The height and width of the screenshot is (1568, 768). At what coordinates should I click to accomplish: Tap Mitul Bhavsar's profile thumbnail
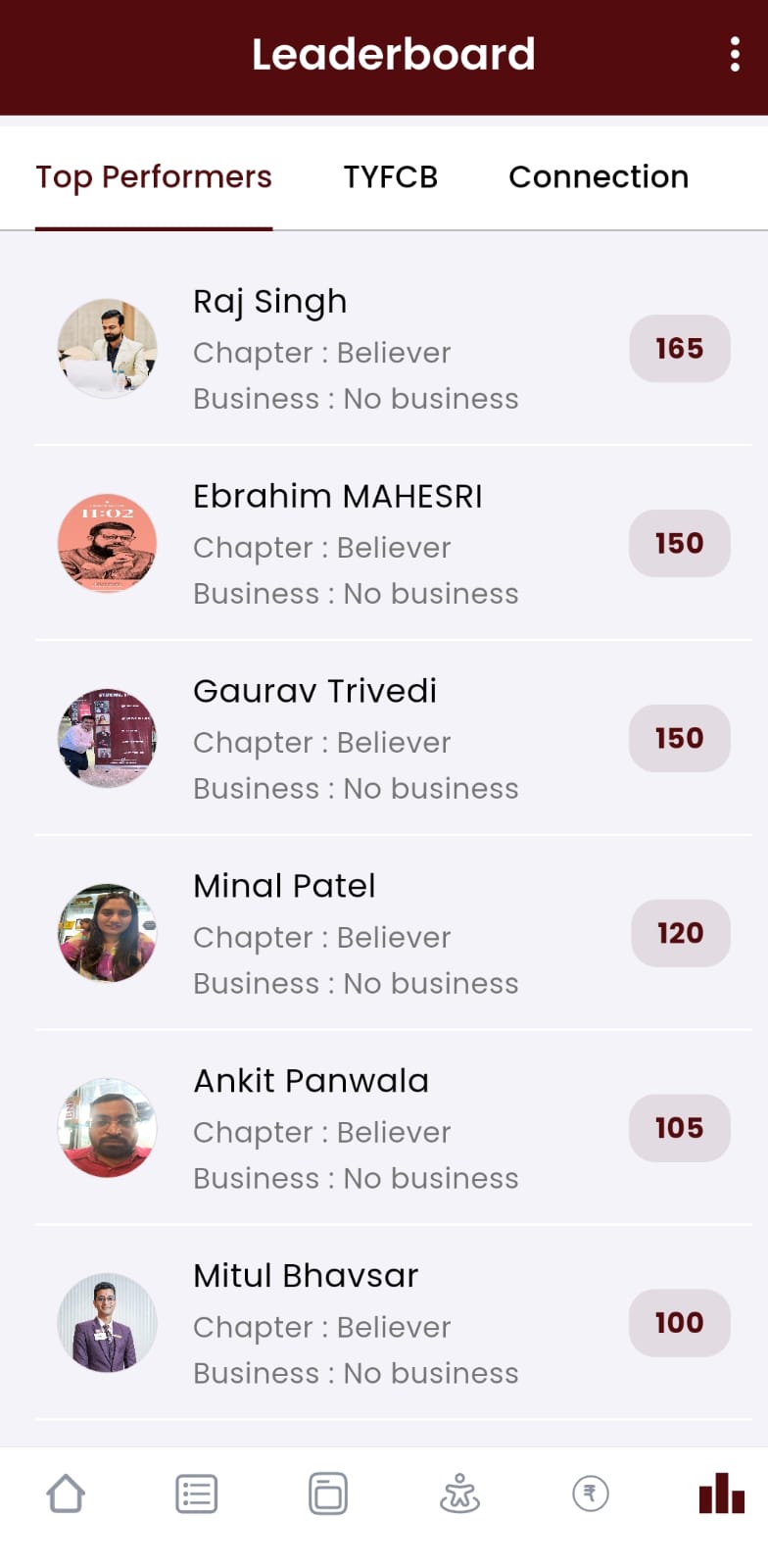[x=108, y=1323]
